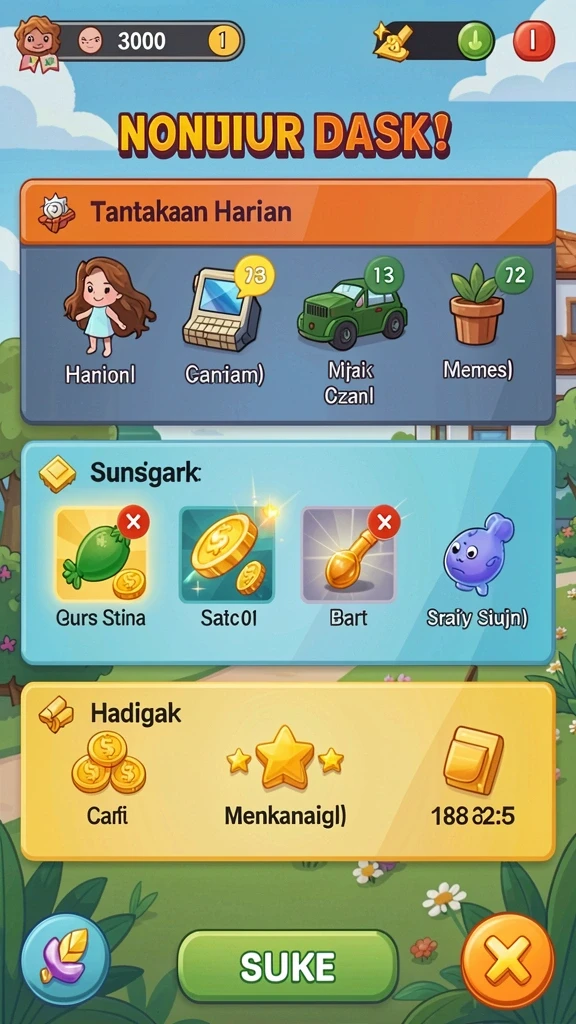
Task: Tap the green arrow button on the top bar
Action: [x=475, y=41]
